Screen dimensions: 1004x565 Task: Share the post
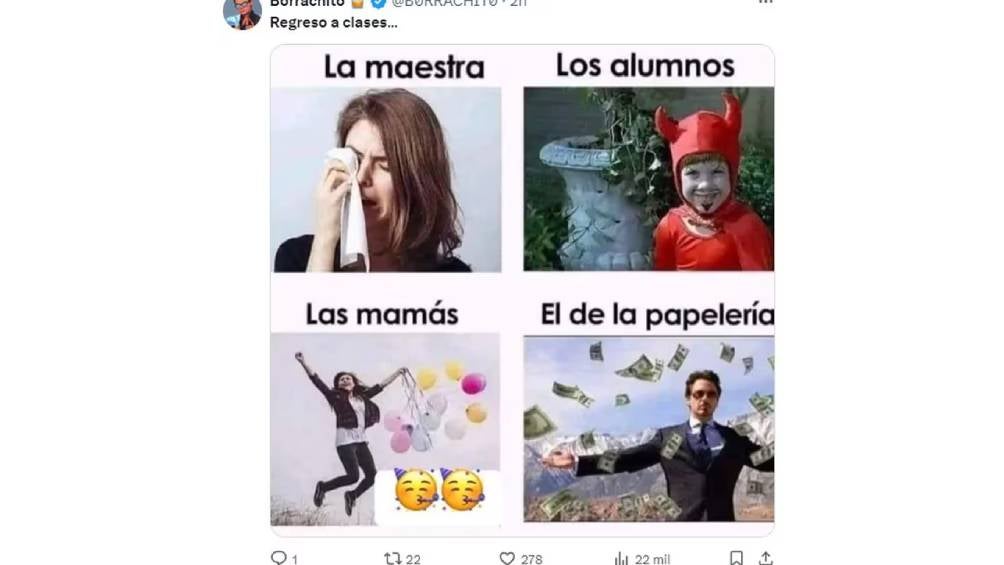765,558
